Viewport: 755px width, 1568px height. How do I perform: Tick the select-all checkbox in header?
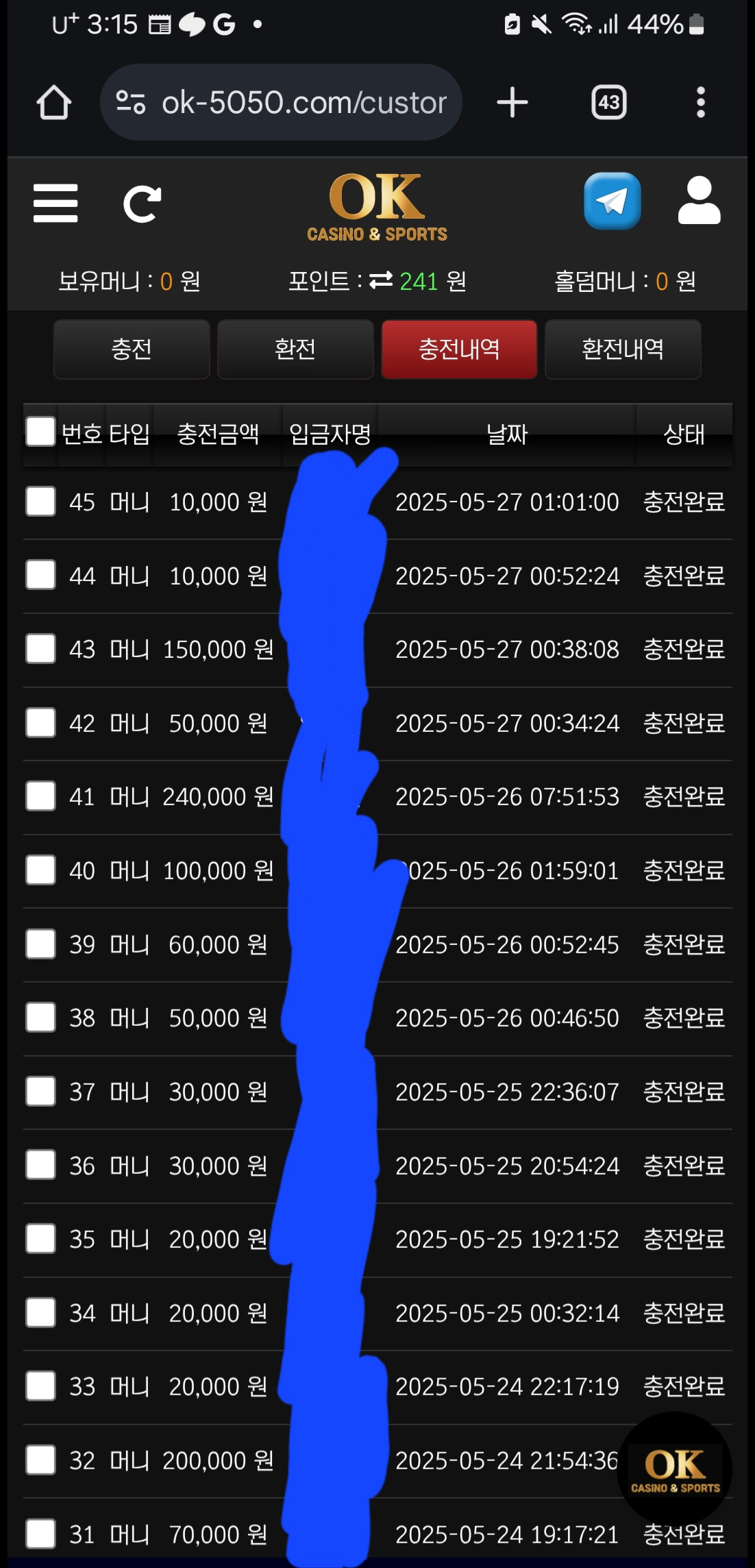[40, 432]
